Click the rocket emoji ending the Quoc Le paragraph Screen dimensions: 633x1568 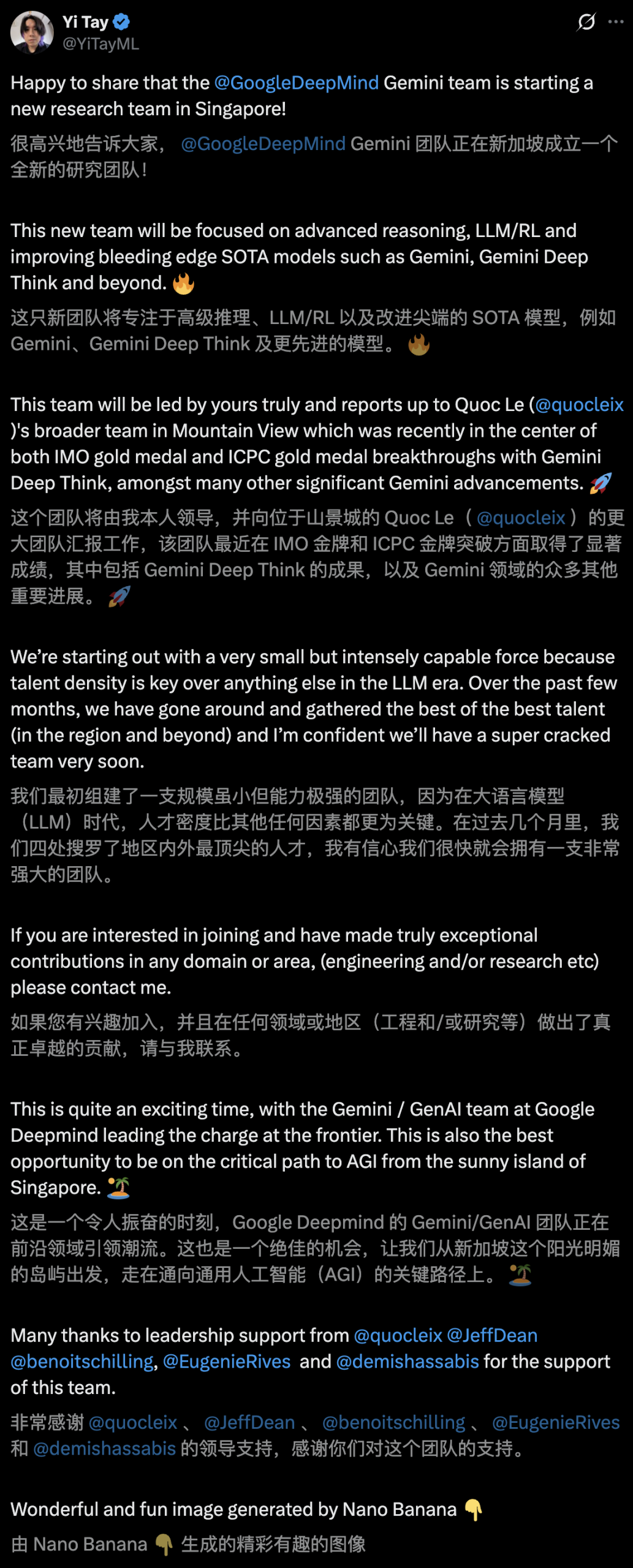coord(602,483)
